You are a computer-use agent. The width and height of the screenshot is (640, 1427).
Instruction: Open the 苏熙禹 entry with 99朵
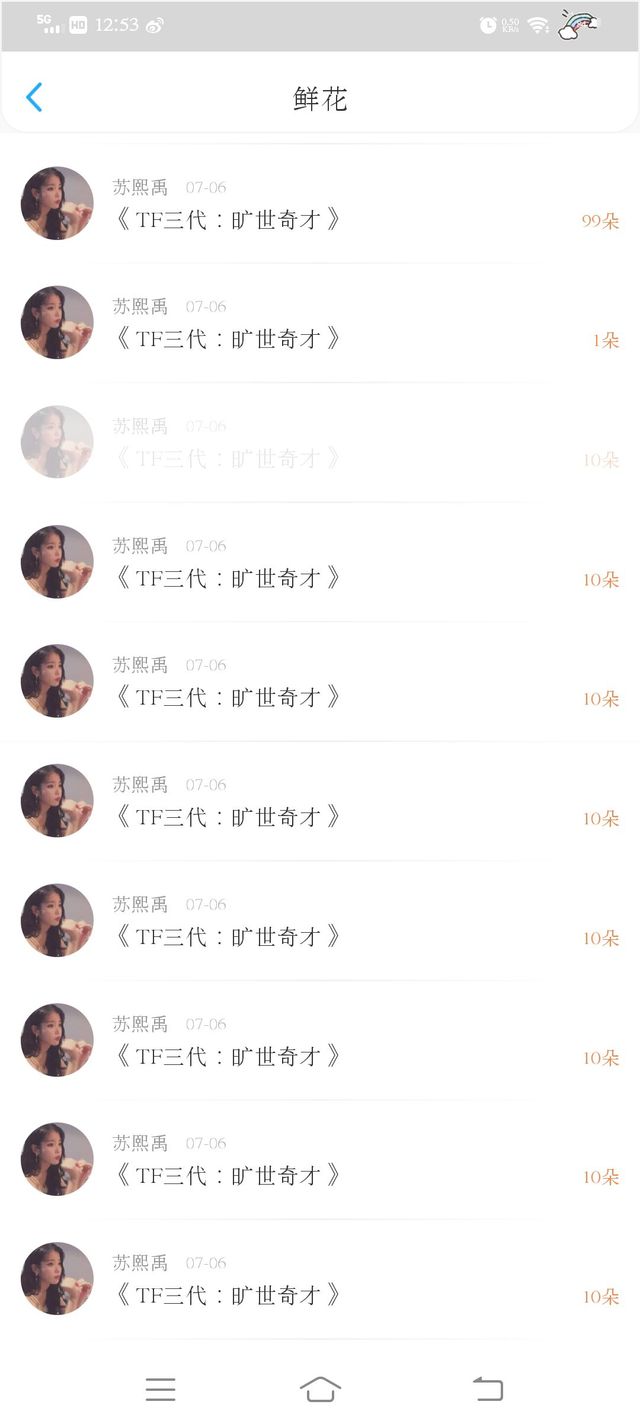tap(320, 205)
